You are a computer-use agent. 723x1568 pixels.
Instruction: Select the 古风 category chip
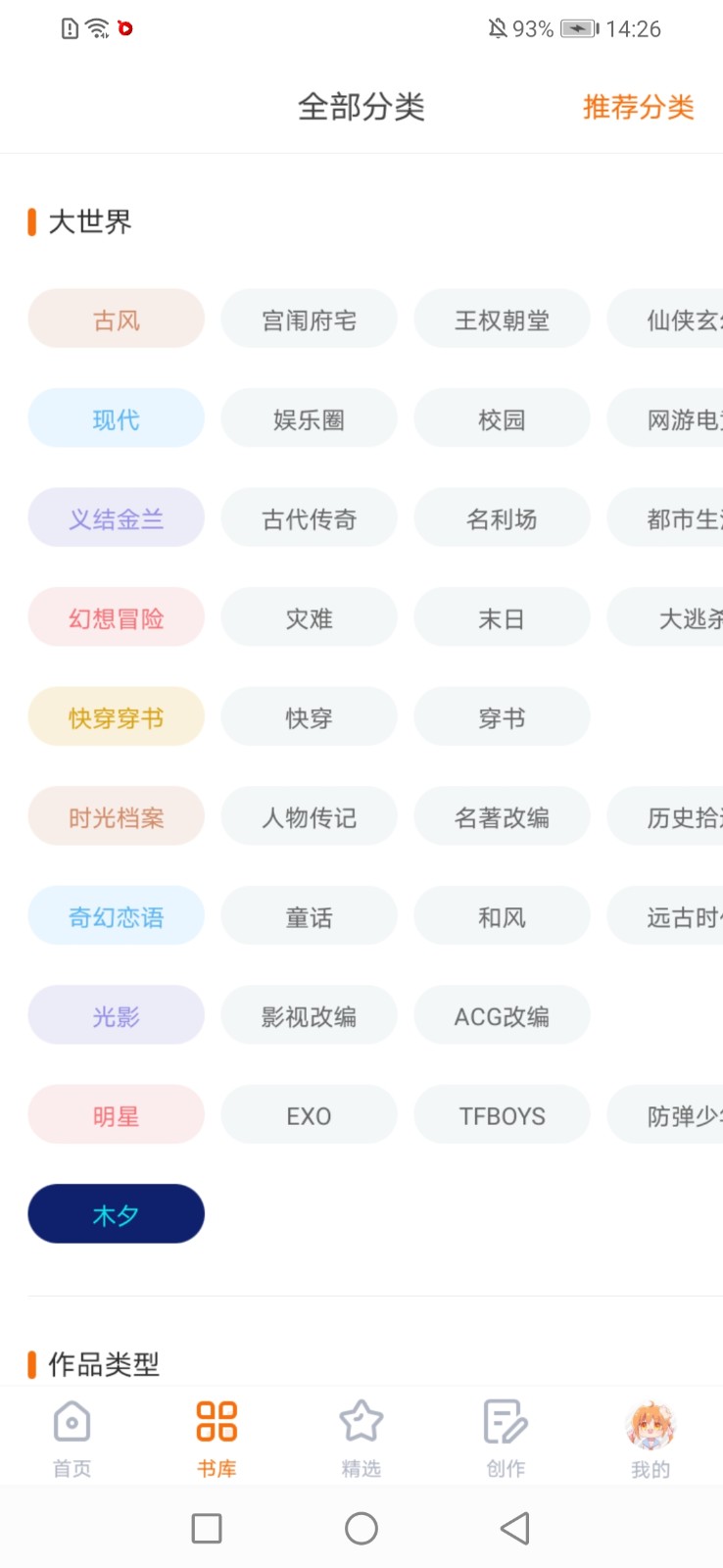pos(116,318)
